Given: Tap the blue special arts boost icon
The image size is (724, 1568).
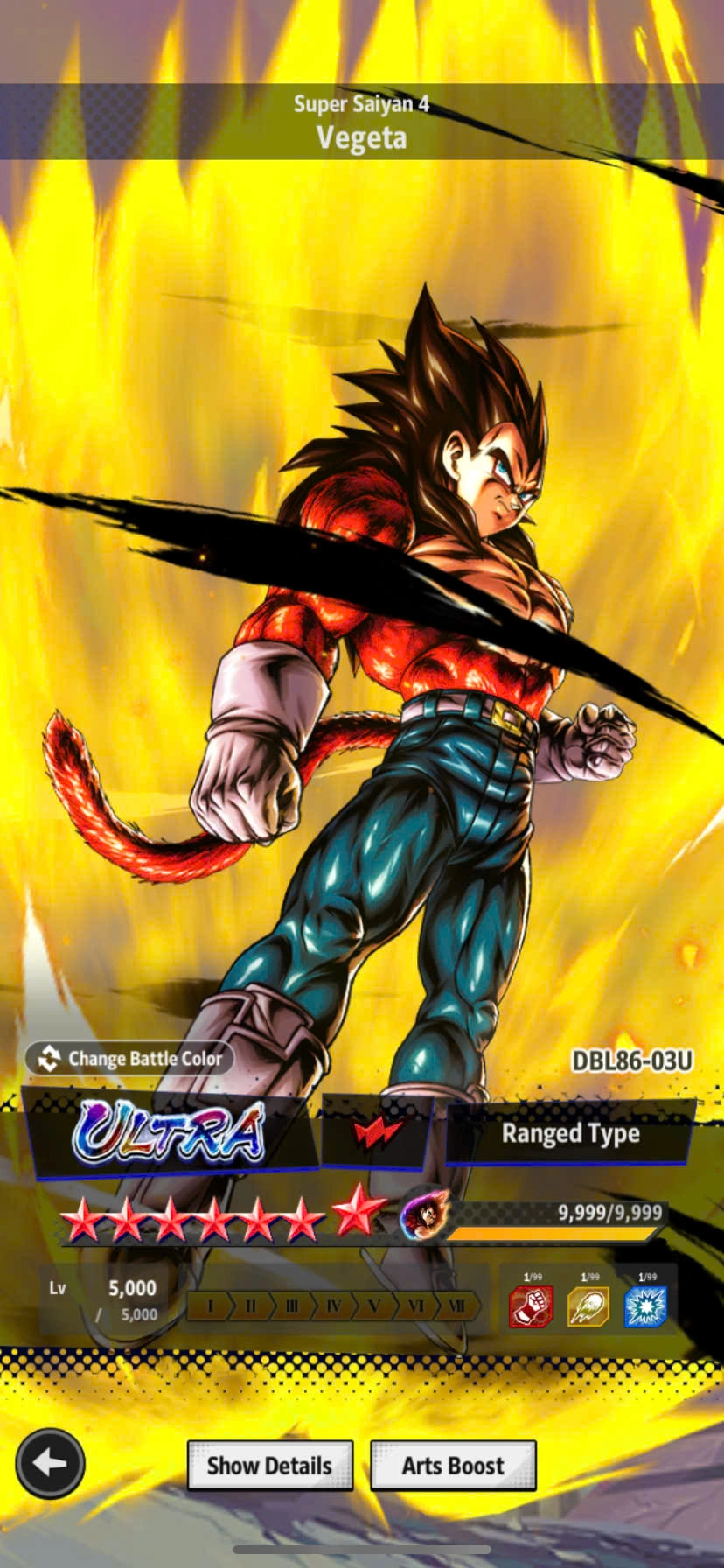Looking at the screenshot, I should 646,1306.
